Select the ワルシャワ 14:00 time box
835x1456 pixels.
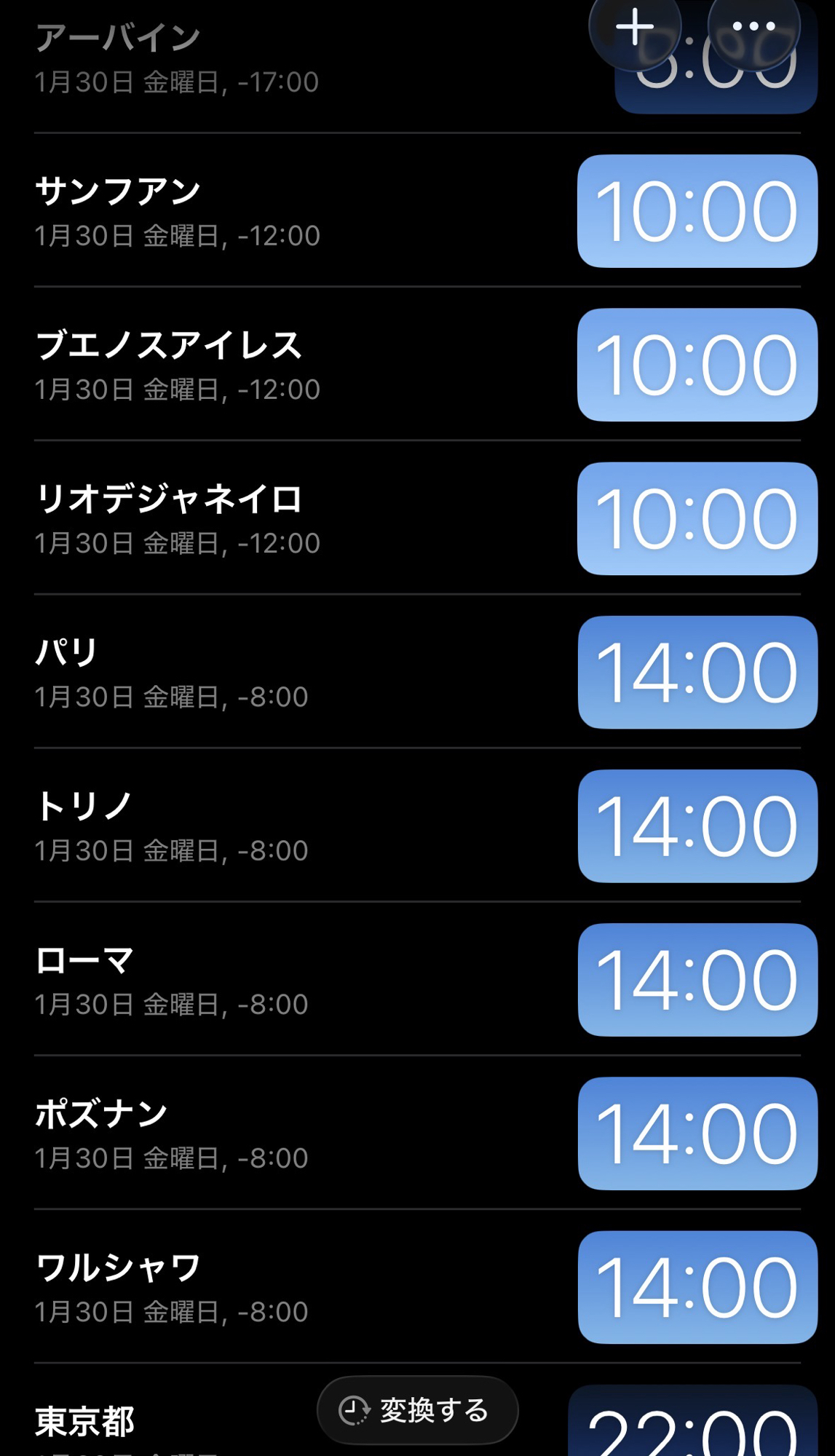(x=697, y=1286)
